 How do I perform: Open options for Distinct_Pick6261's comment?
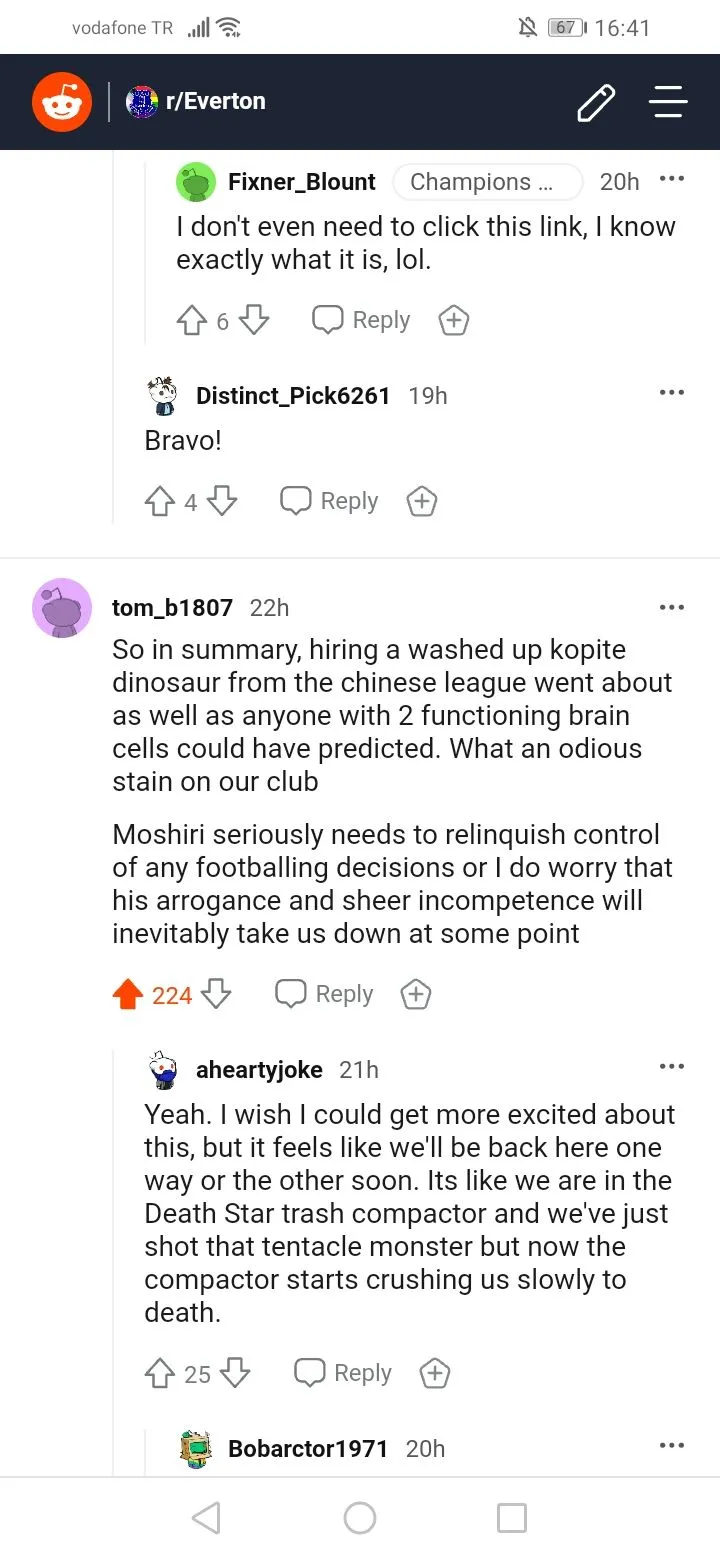(x=672, y=393)
